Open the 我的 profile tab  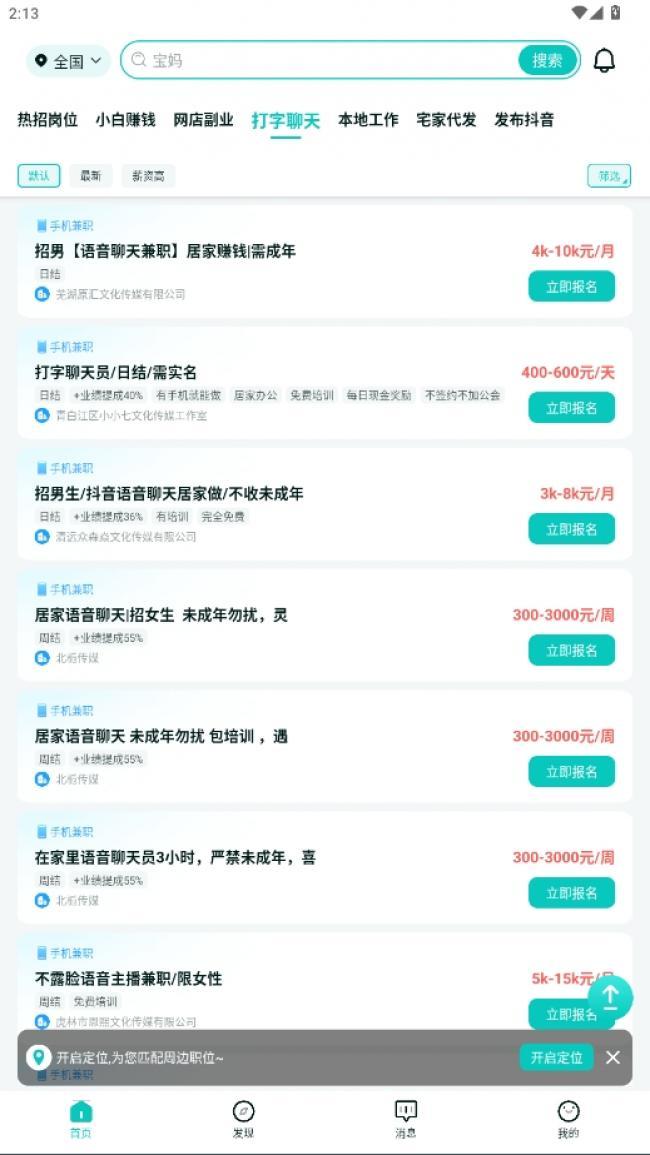click(568, 1120)
